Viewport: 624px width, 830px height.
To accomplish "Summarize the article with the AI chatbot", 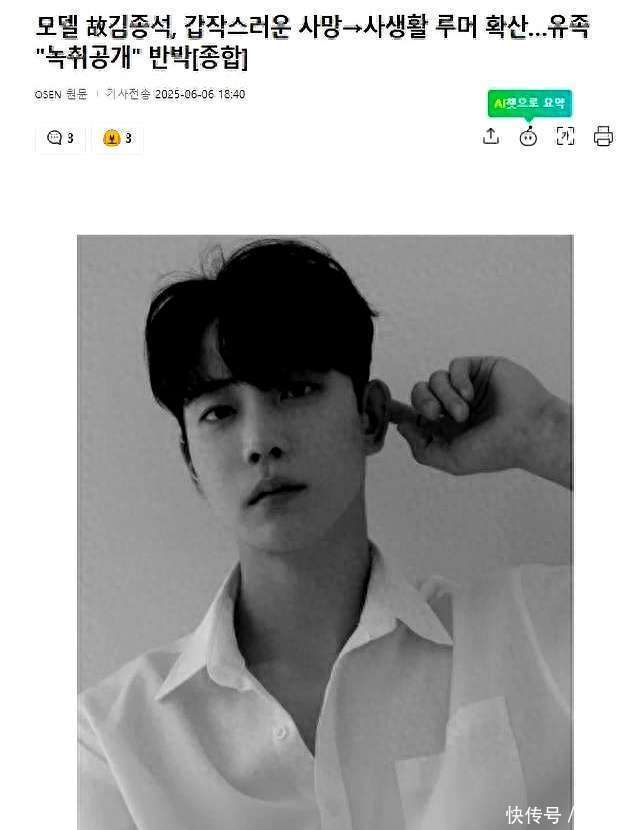I will [528, 137].
